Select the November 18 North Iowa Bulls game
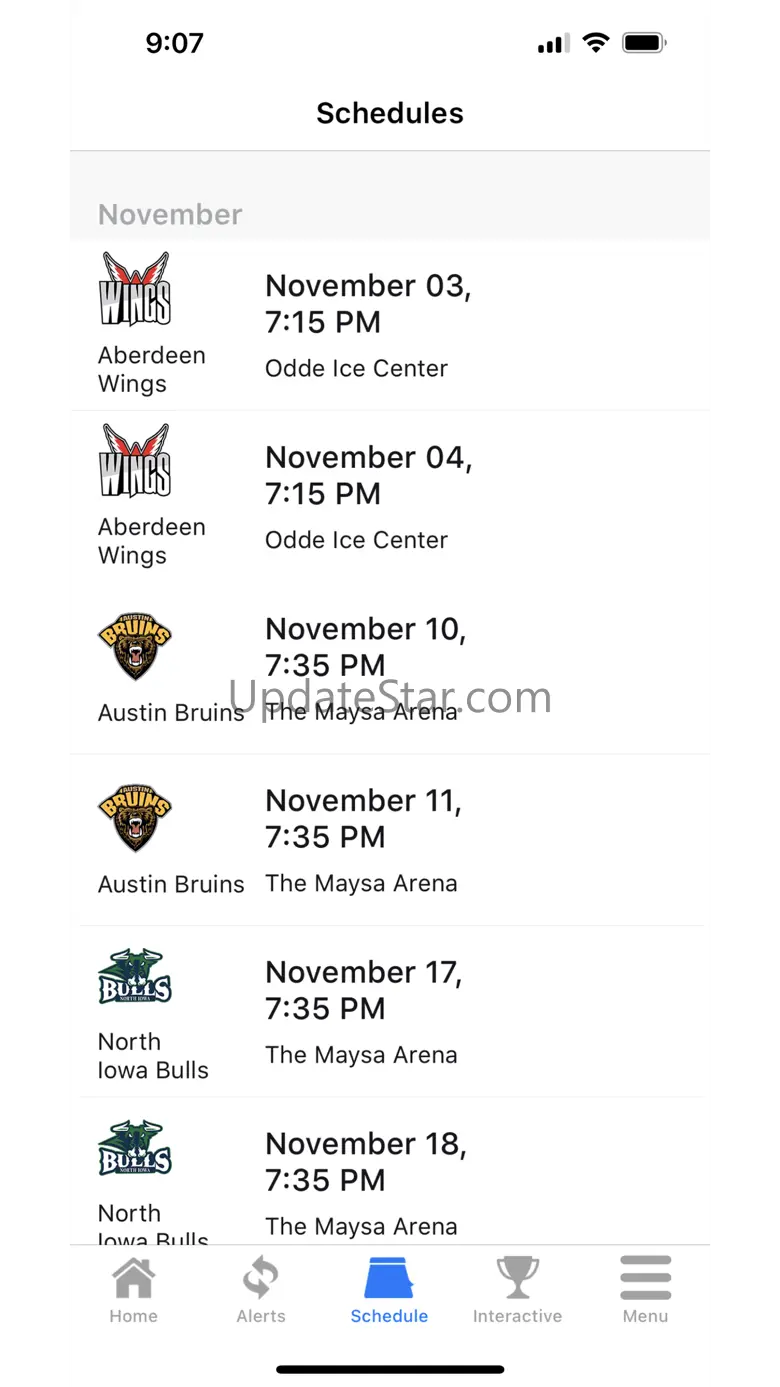 point(390,1180)
